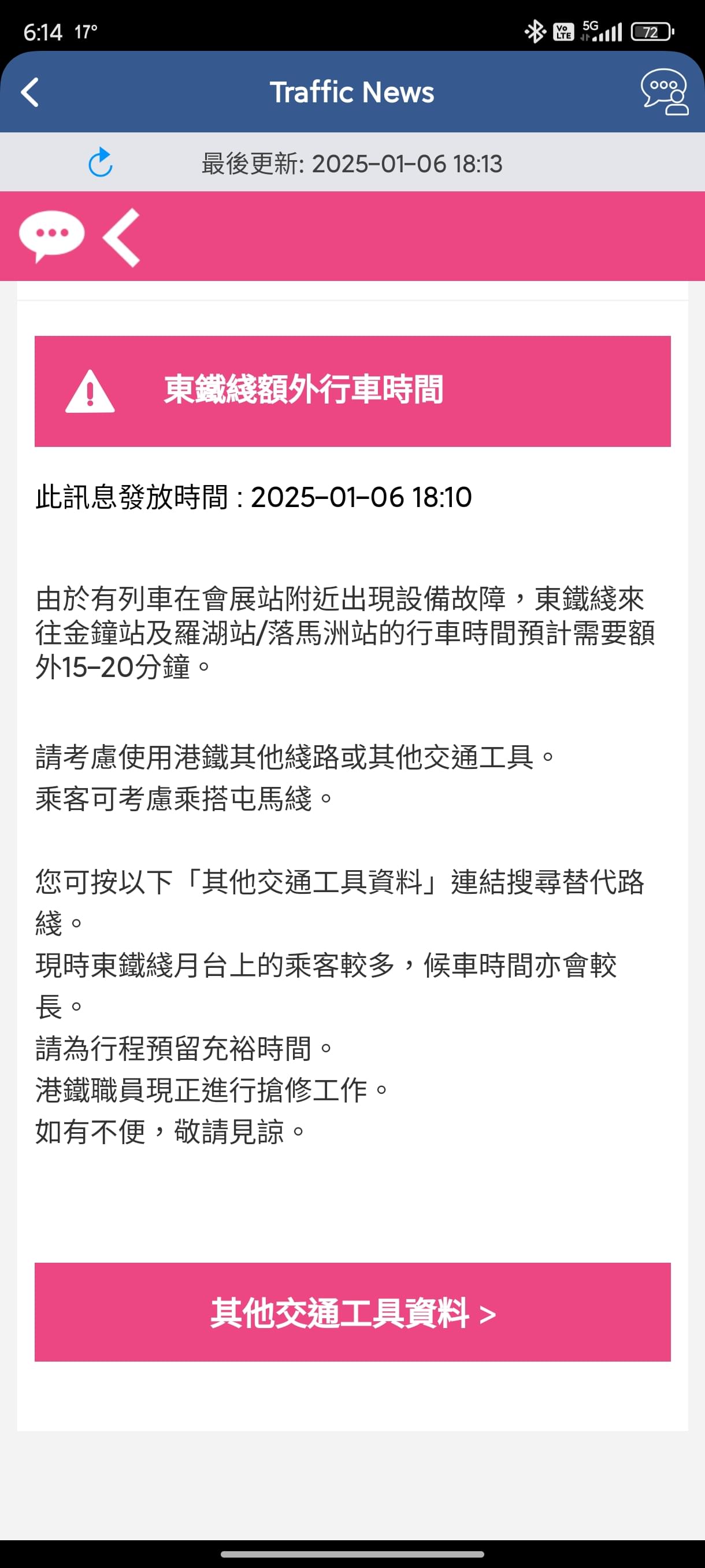Tap the speech bubble icon in pink bar
705x1568 pixels.
click(51, 236)
